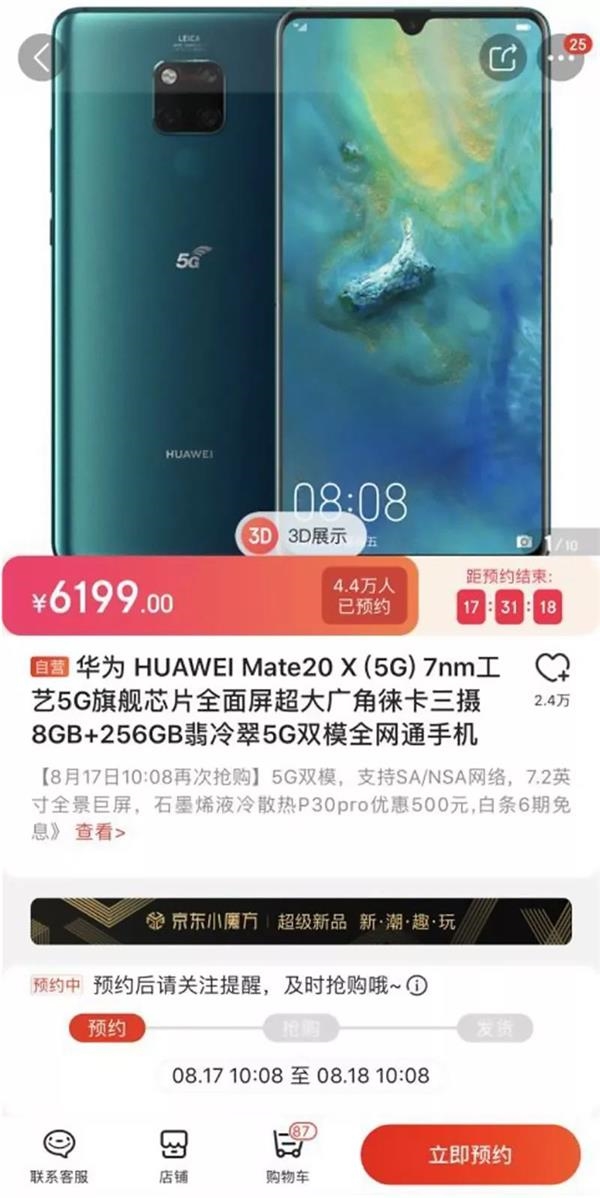Tap 立即预约 to reserve now
Image resolution: width=600 pixels, height=1198 pixels.
click(470, 1155)
